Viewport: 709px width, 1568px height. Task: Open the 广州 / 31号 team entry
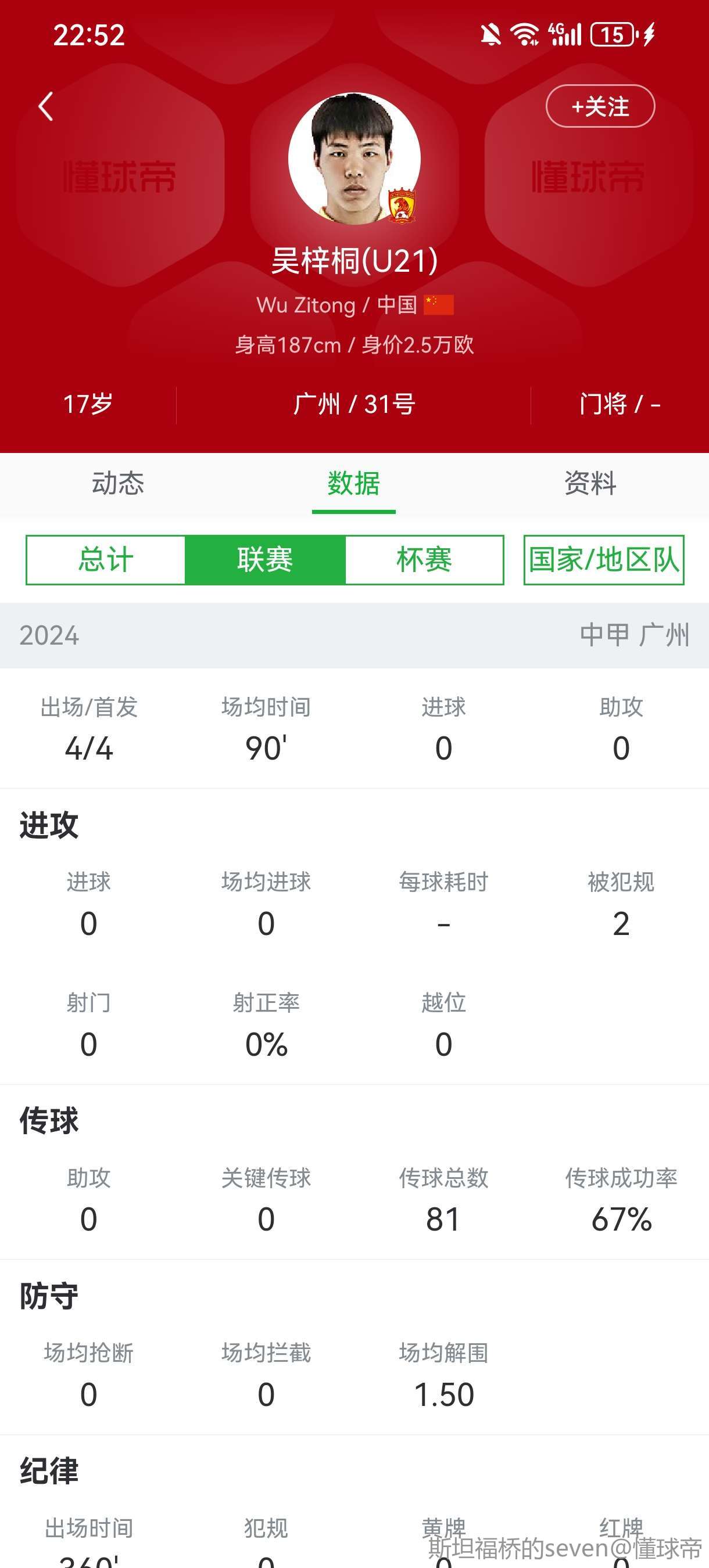click(x=354, y=404)
